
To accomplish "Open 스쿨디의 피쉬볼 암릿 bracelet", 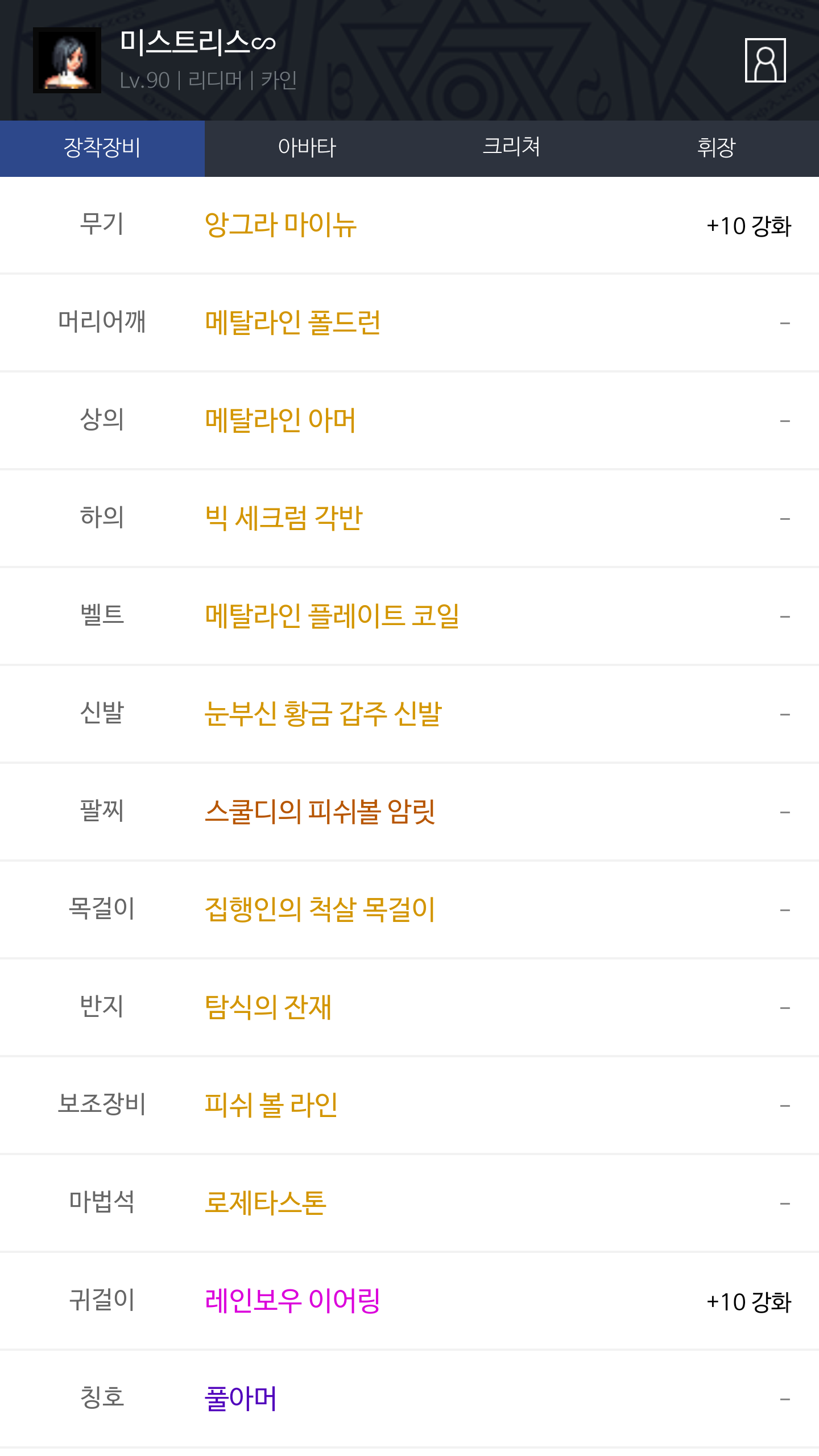I will [320, 812].
